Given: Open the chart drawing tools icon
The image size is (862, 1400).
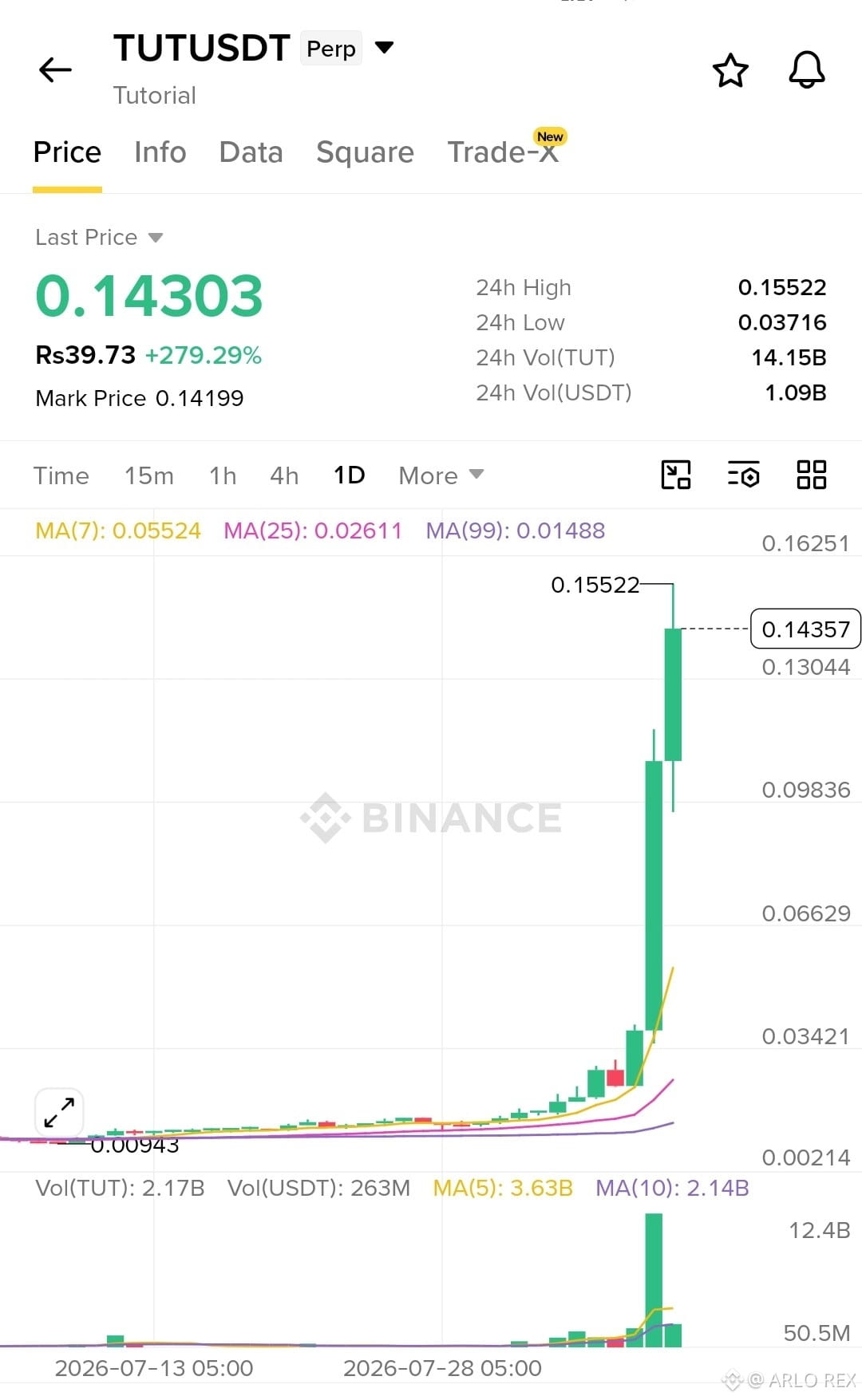Looking at the screenshot, I should click(x=676, y=475).
